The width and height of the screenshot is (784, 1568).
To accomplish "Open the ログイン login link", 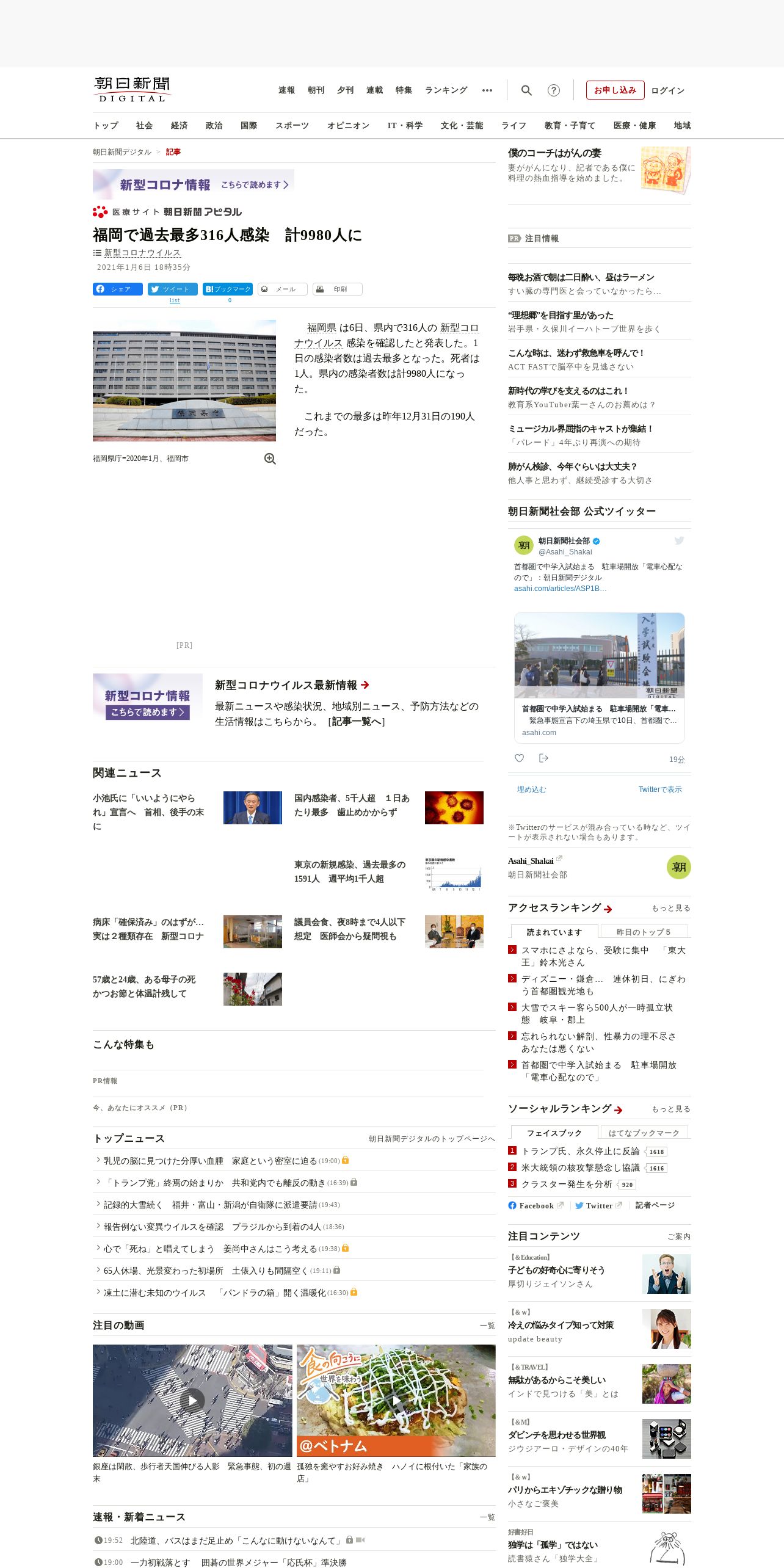I will pyautogui.click(x=667, y=90).
